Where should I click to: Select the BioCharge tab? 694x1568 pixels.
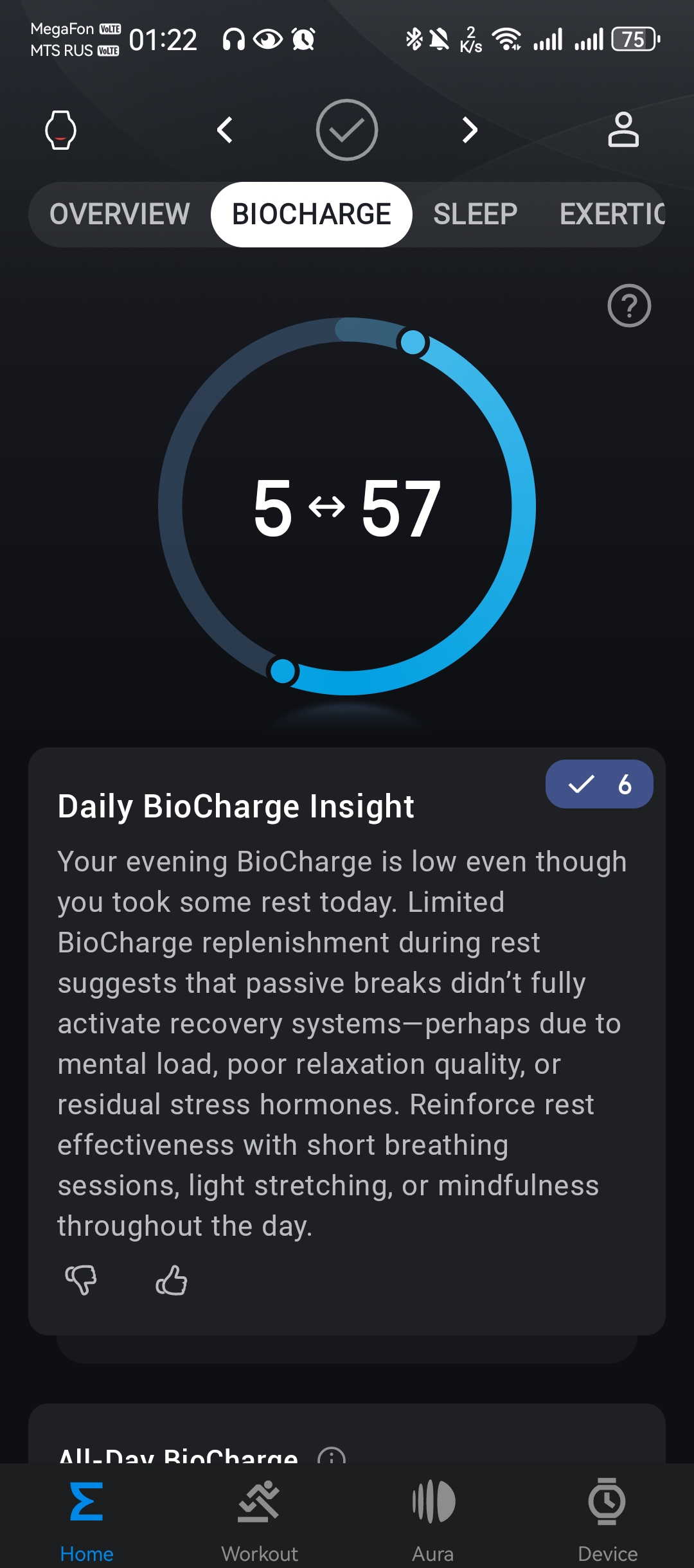312,215
